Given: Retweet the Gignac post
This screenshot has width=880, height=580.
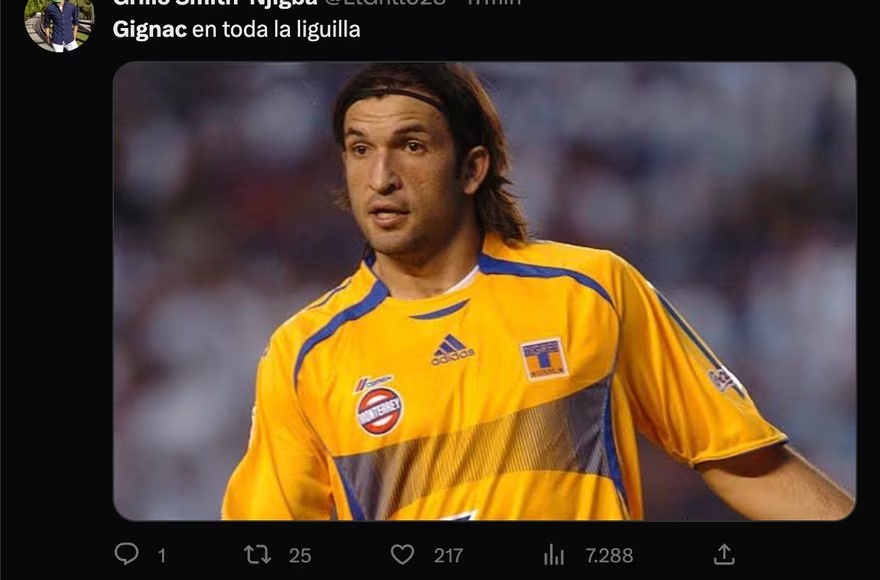Looking at the screenshot, I should [x=258, y=554].
